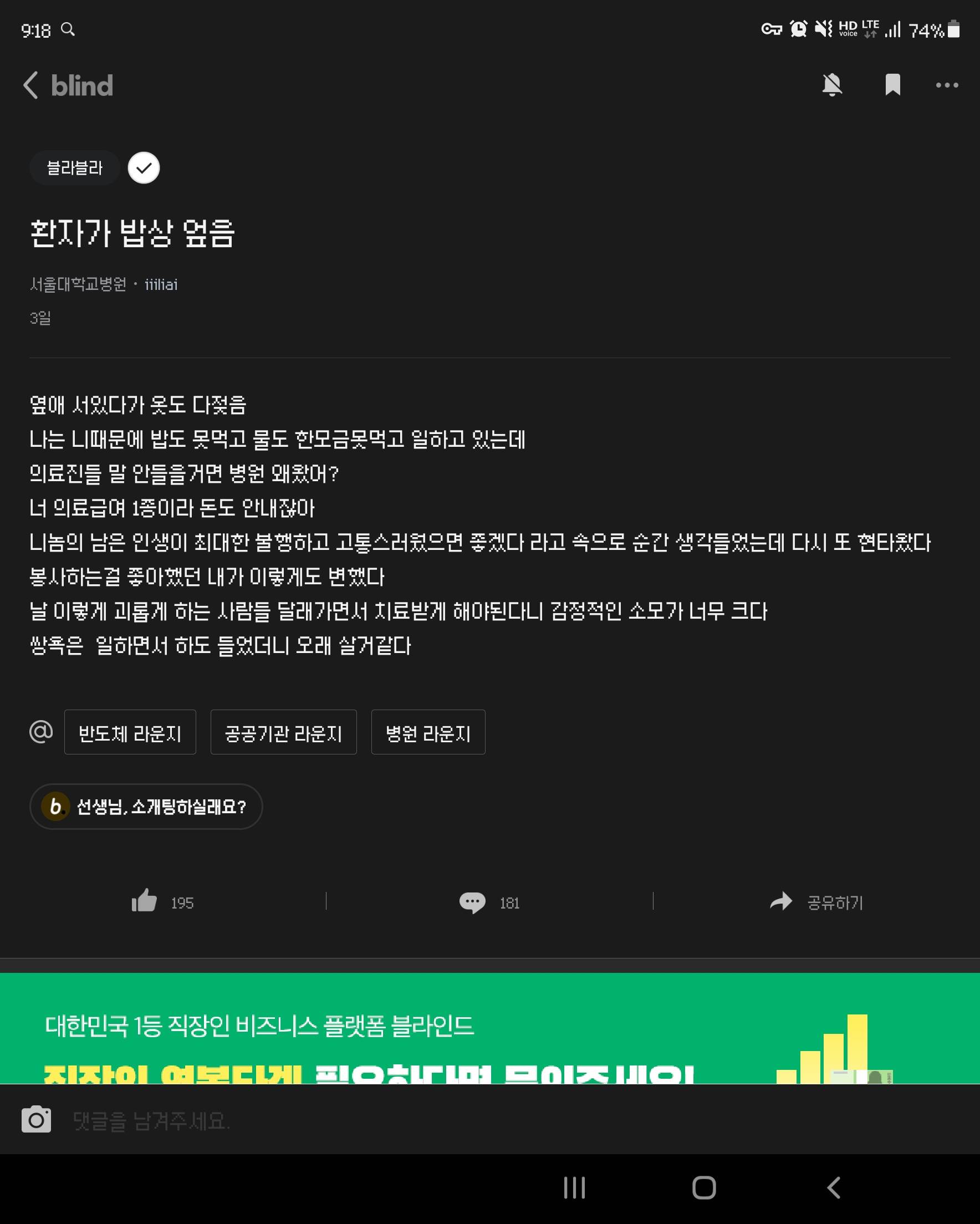
Task: Bookmark this post
Action: (892, 85)
